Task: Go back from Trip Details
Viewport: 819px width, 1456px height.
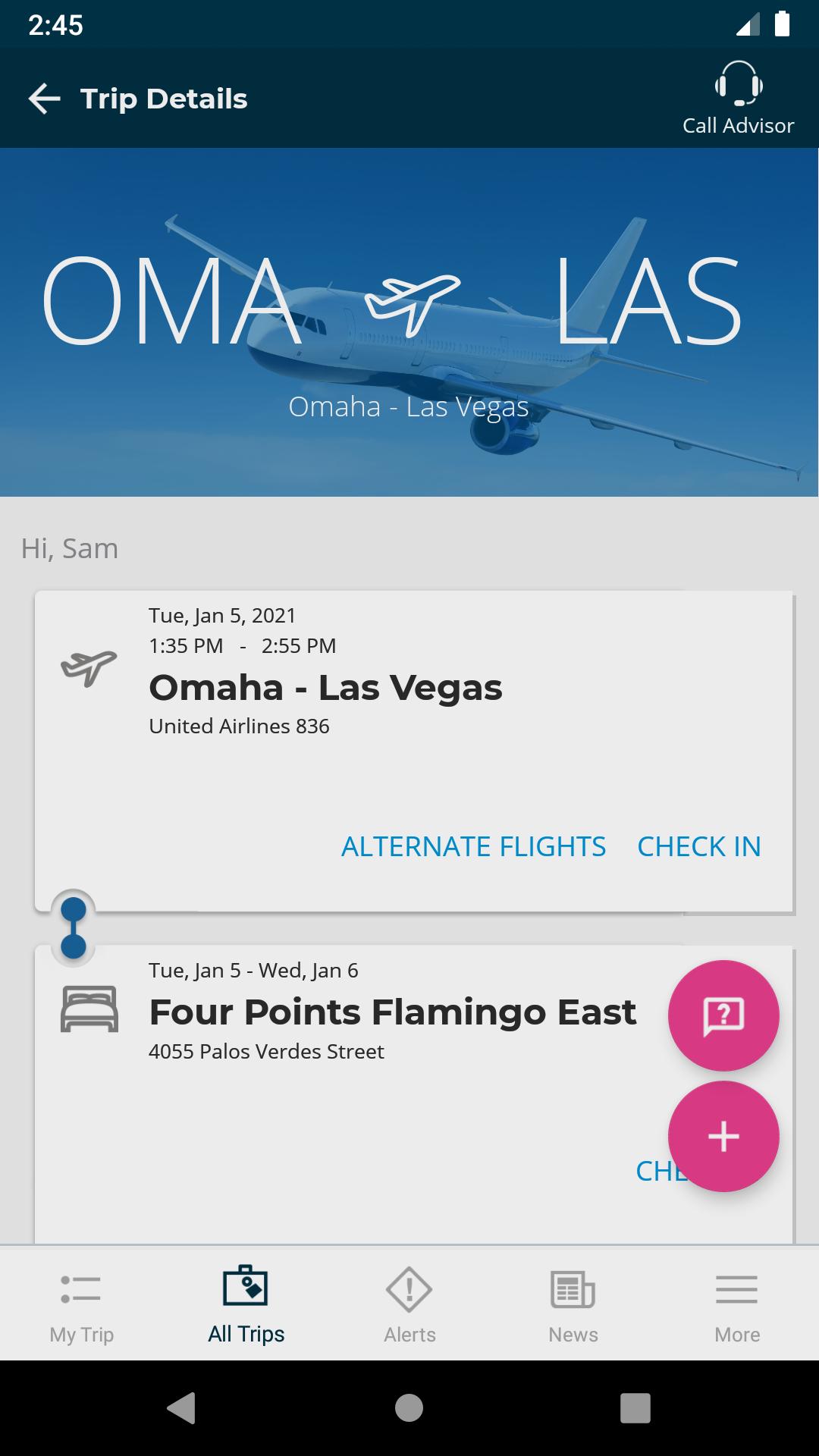Action: 44,99
